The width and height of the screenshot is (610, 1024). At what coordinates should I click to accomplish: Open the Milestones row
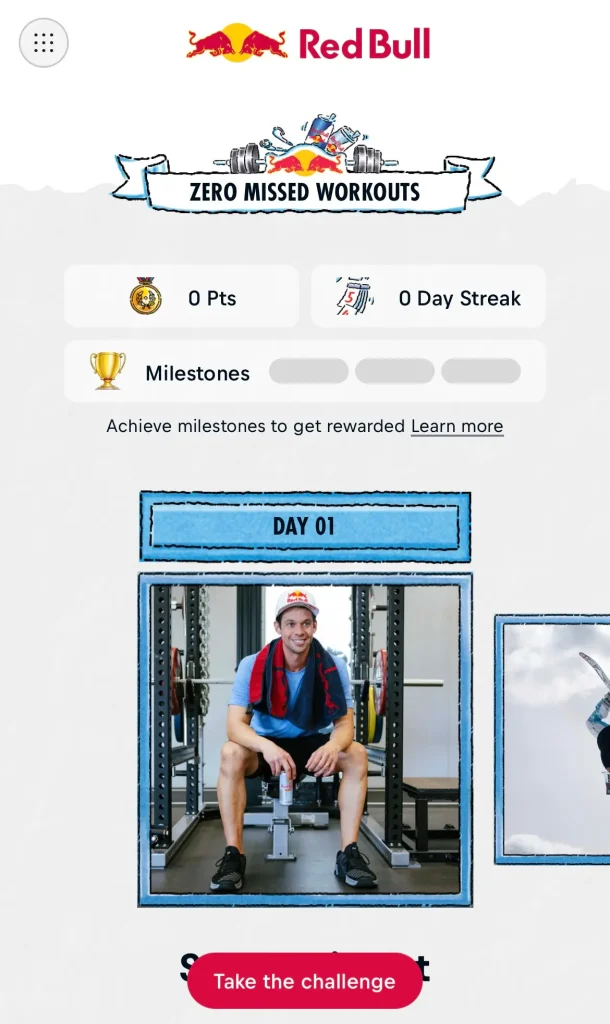(305, 372)
